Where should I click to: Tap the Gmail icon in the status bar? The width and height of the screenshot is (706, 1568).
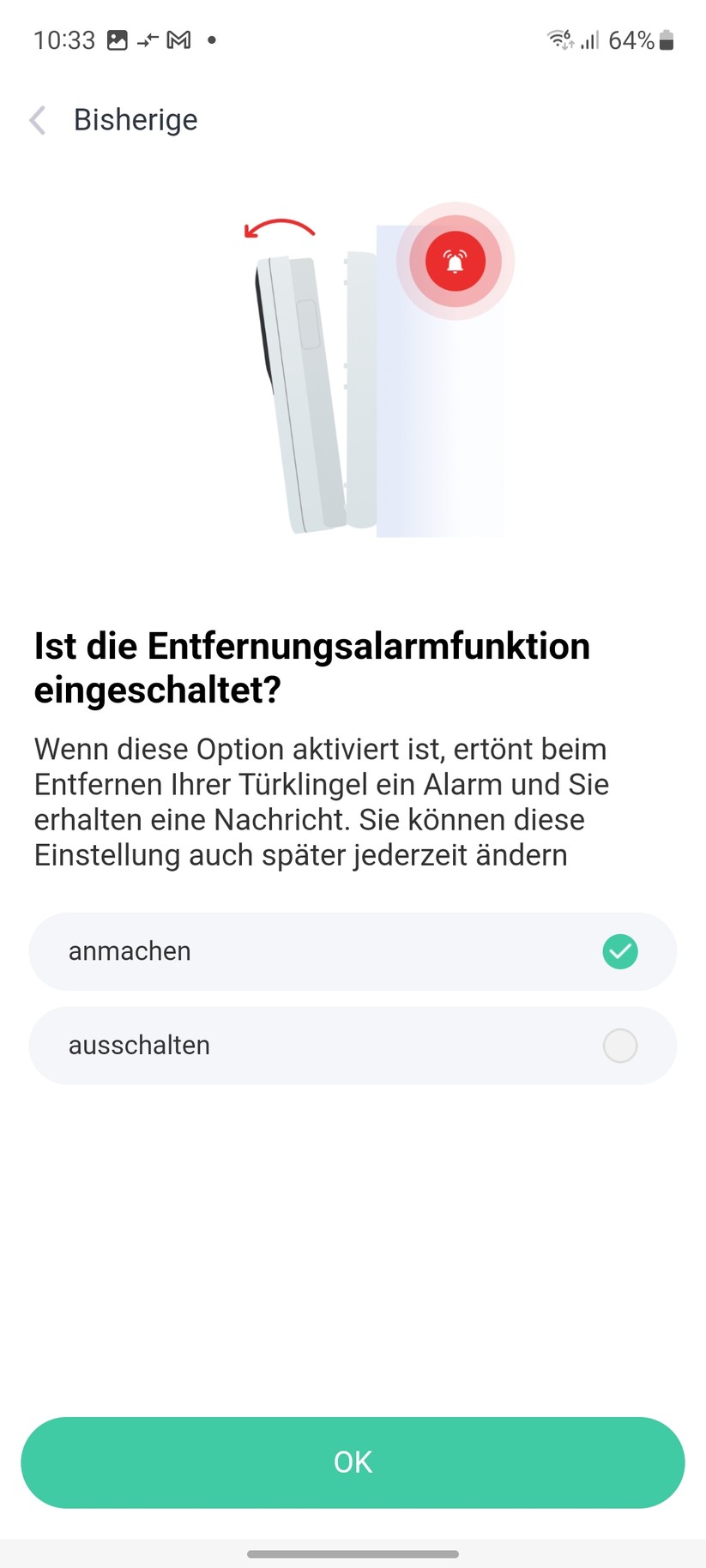pyautogui.click(x=178, y=39)
